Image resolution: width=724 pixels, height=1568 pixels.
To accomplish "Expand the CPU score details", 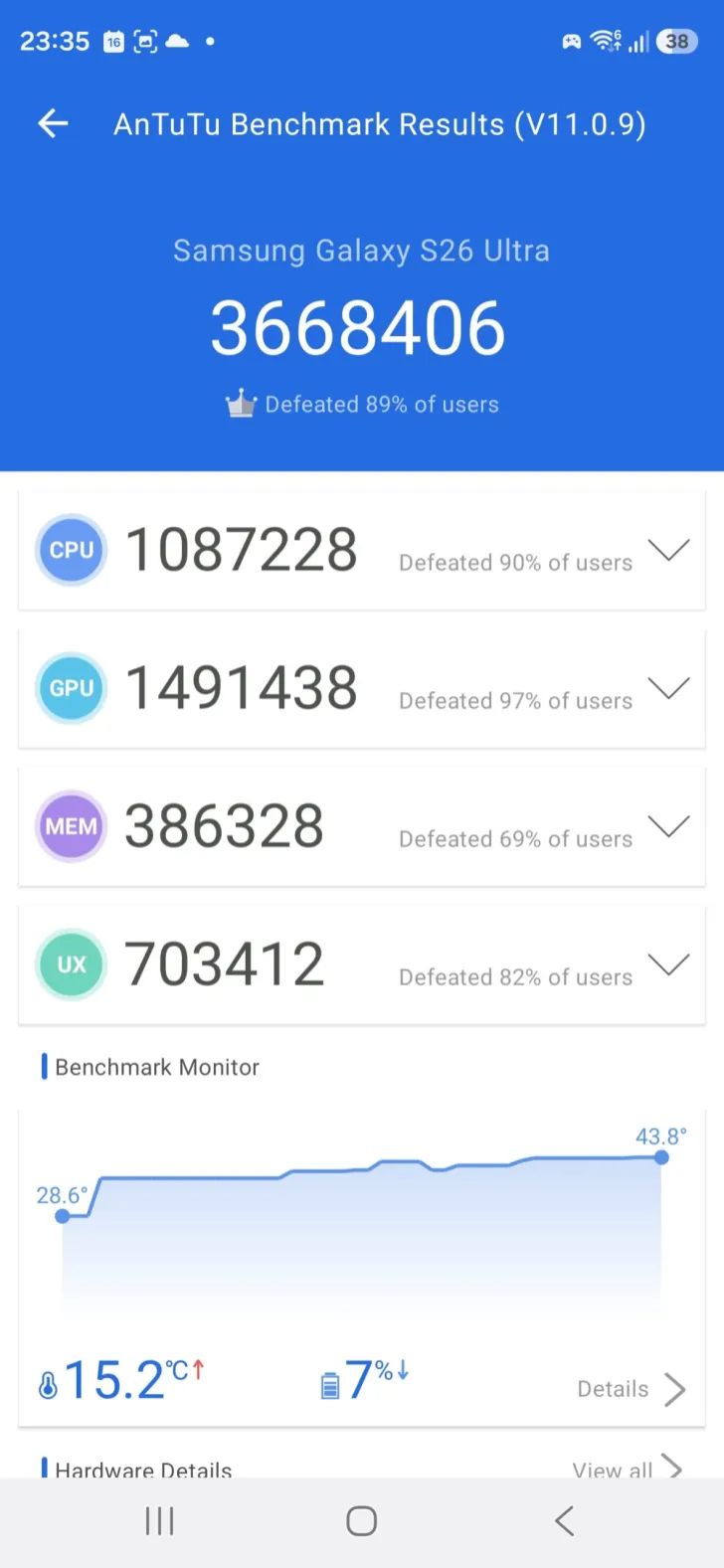I will point(668,550).
